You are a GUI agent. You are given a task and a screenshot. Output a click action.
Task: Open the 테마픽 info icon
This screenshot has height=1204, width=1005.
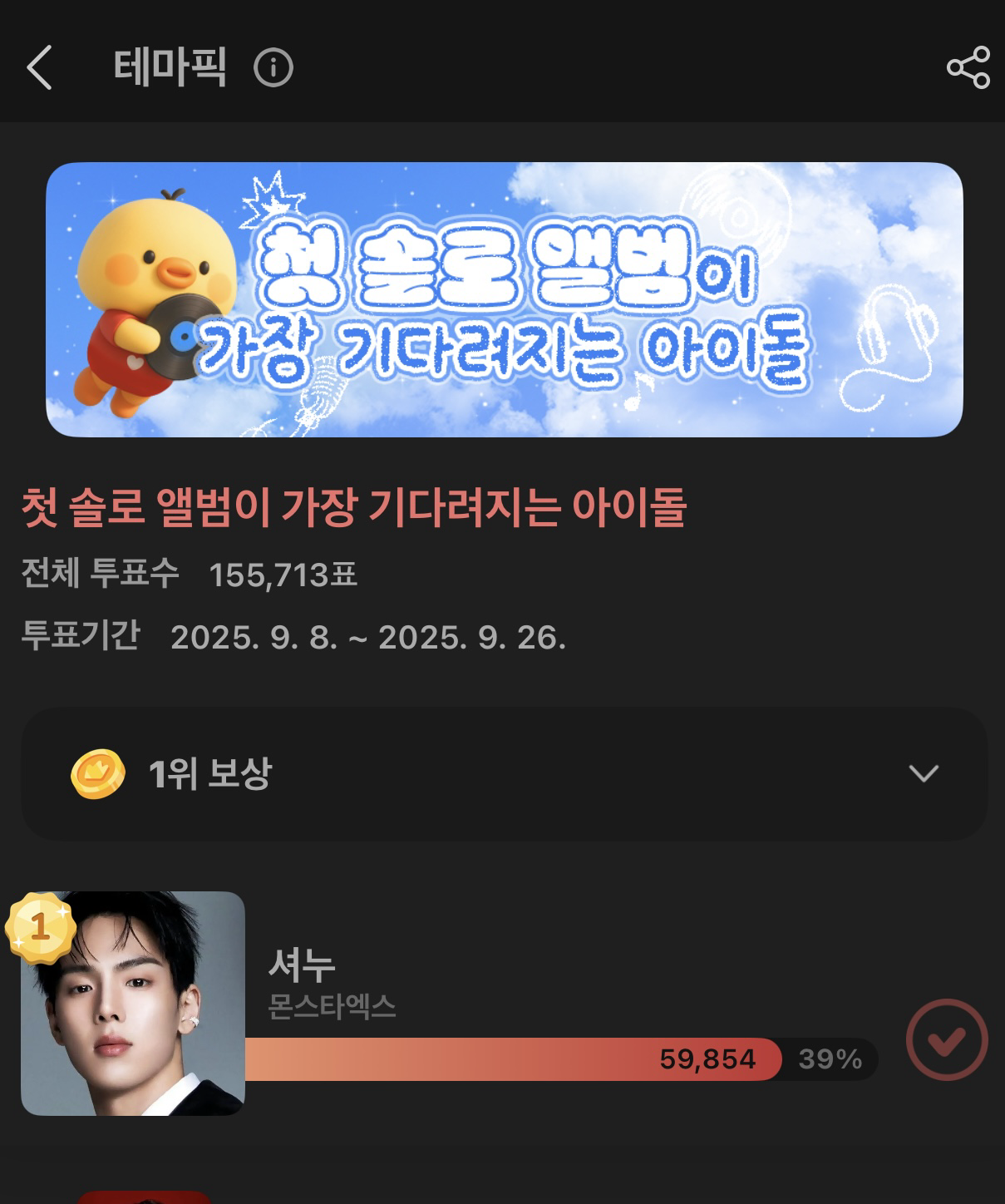point(273,67)
